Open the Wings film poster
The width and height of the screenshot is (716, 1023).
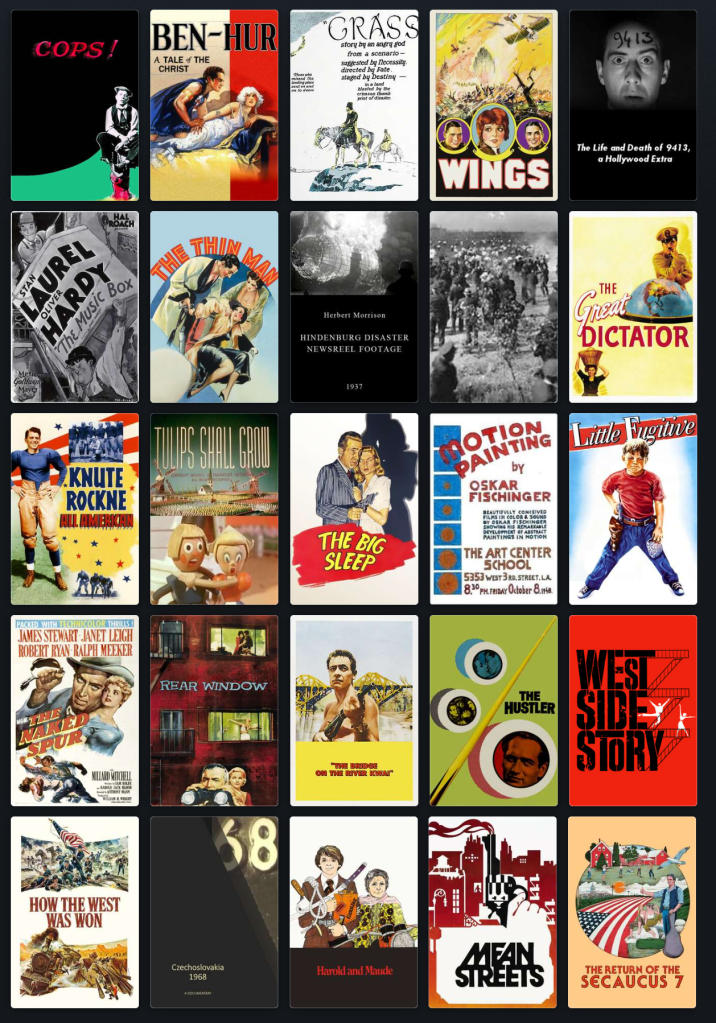coord(494,105)
